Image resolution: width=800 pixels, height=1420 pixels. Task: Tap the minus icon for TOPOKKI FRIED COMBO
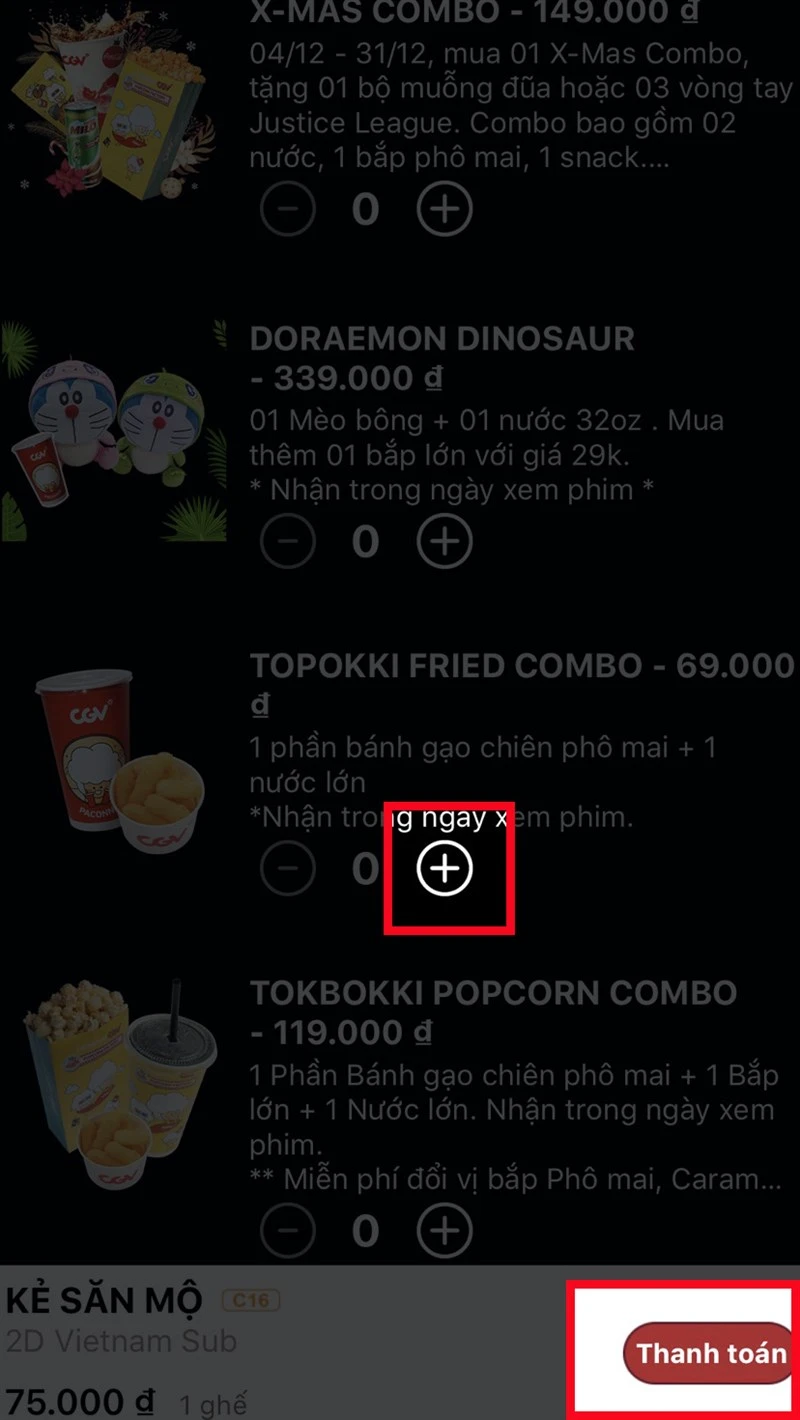(x=287, y=868)
